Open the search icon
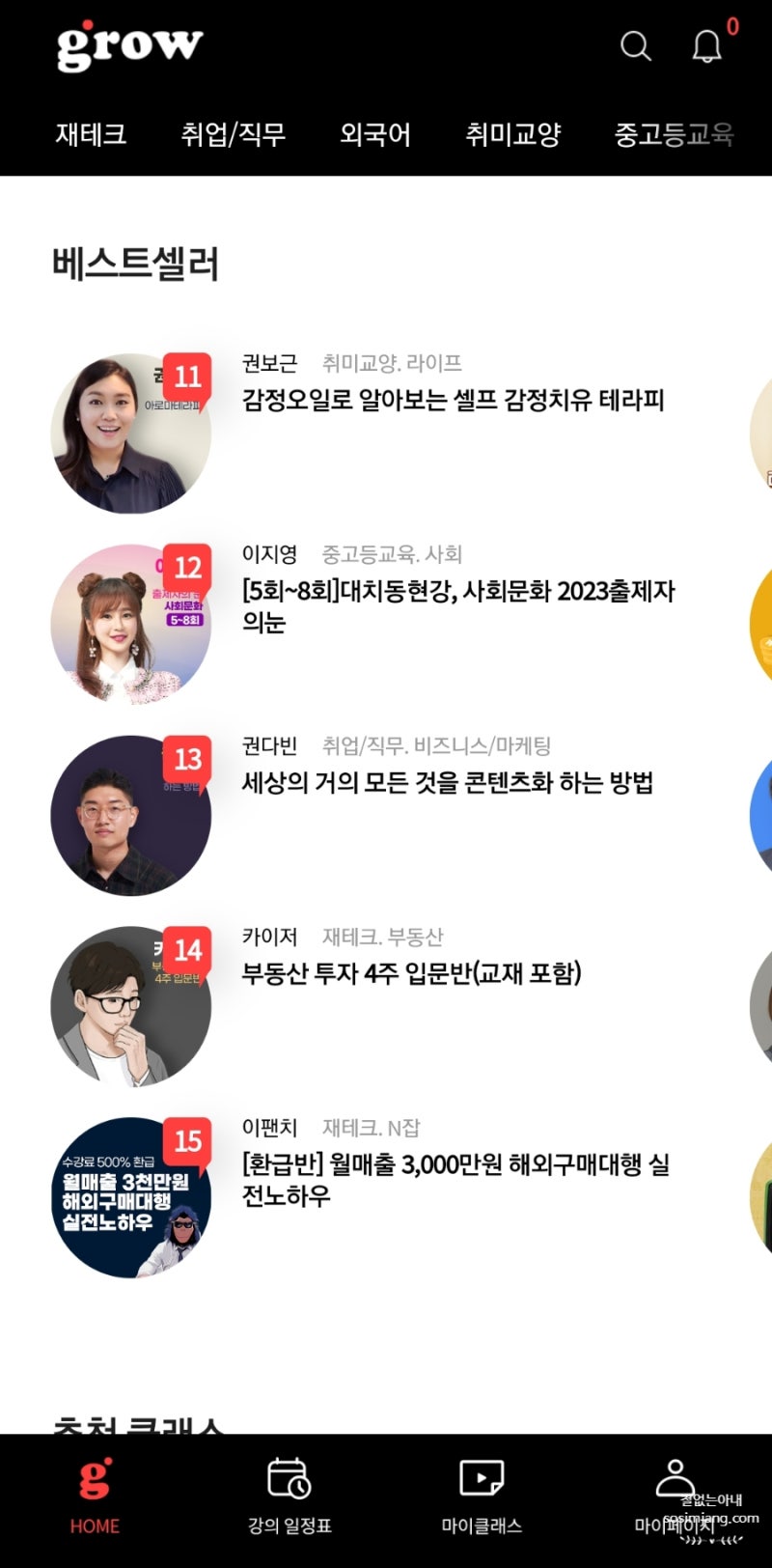This screenshot has width=772, height=1568. pos(635,45)
